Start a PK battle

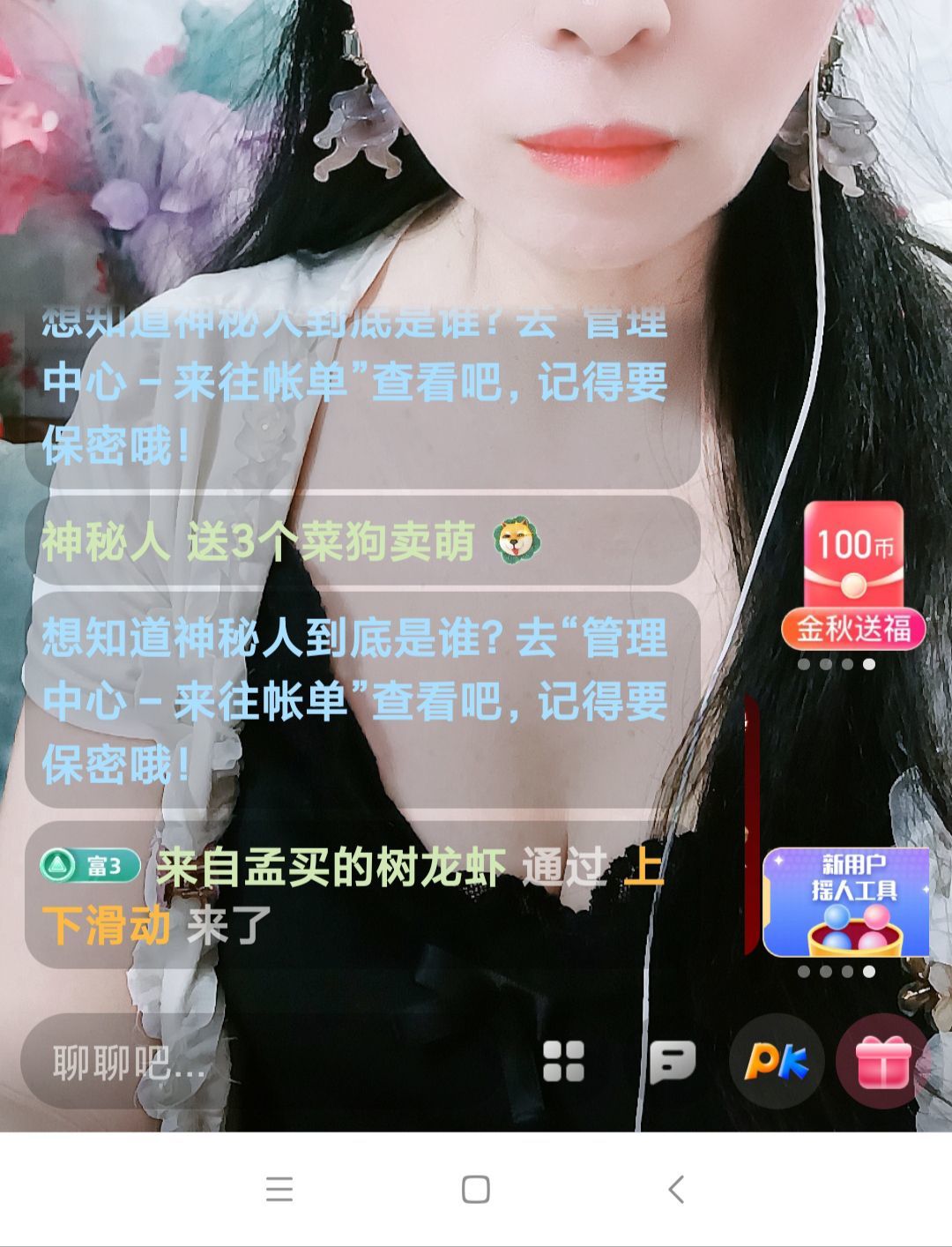tap(776, 1061)
